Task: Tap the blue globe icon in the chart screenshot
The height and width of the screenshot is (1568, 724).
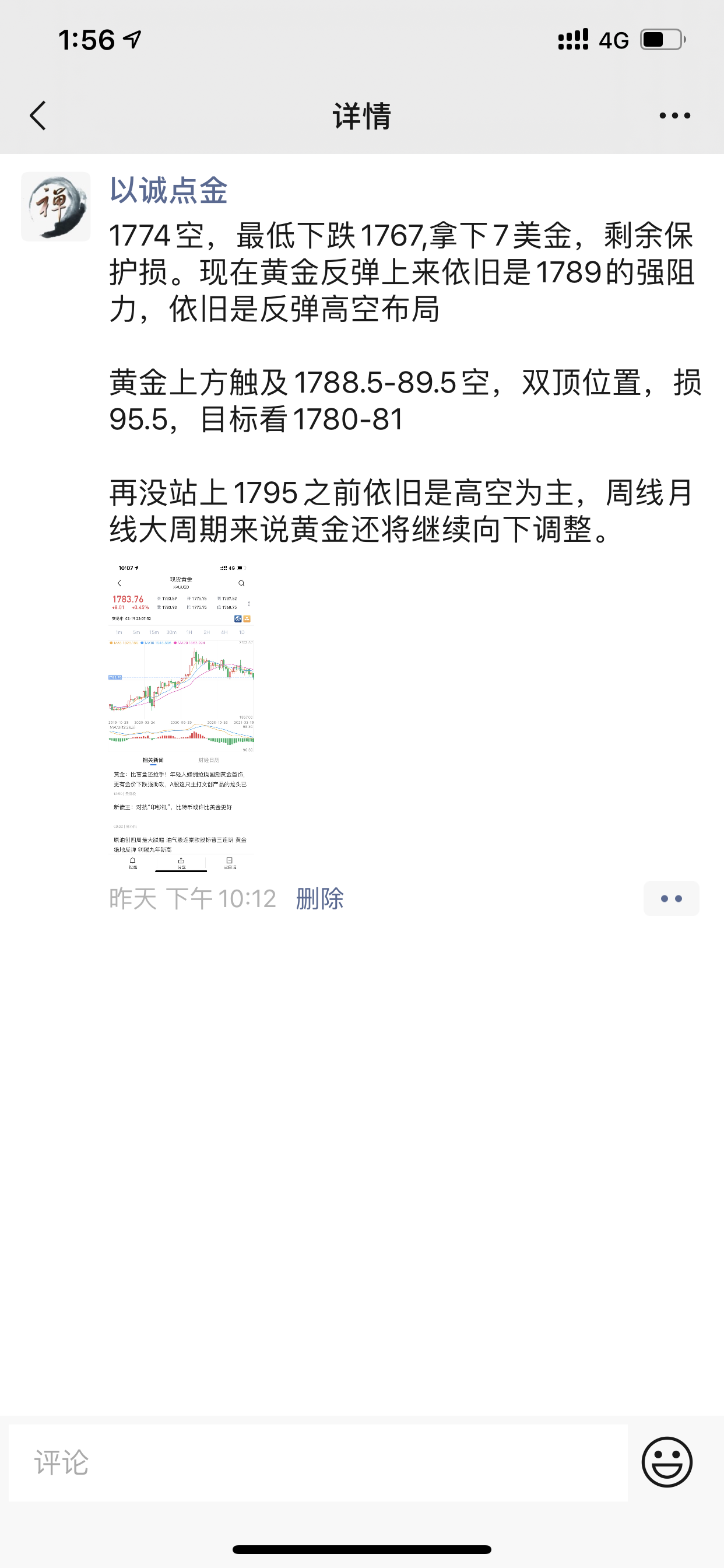Action: coord(238,618)
